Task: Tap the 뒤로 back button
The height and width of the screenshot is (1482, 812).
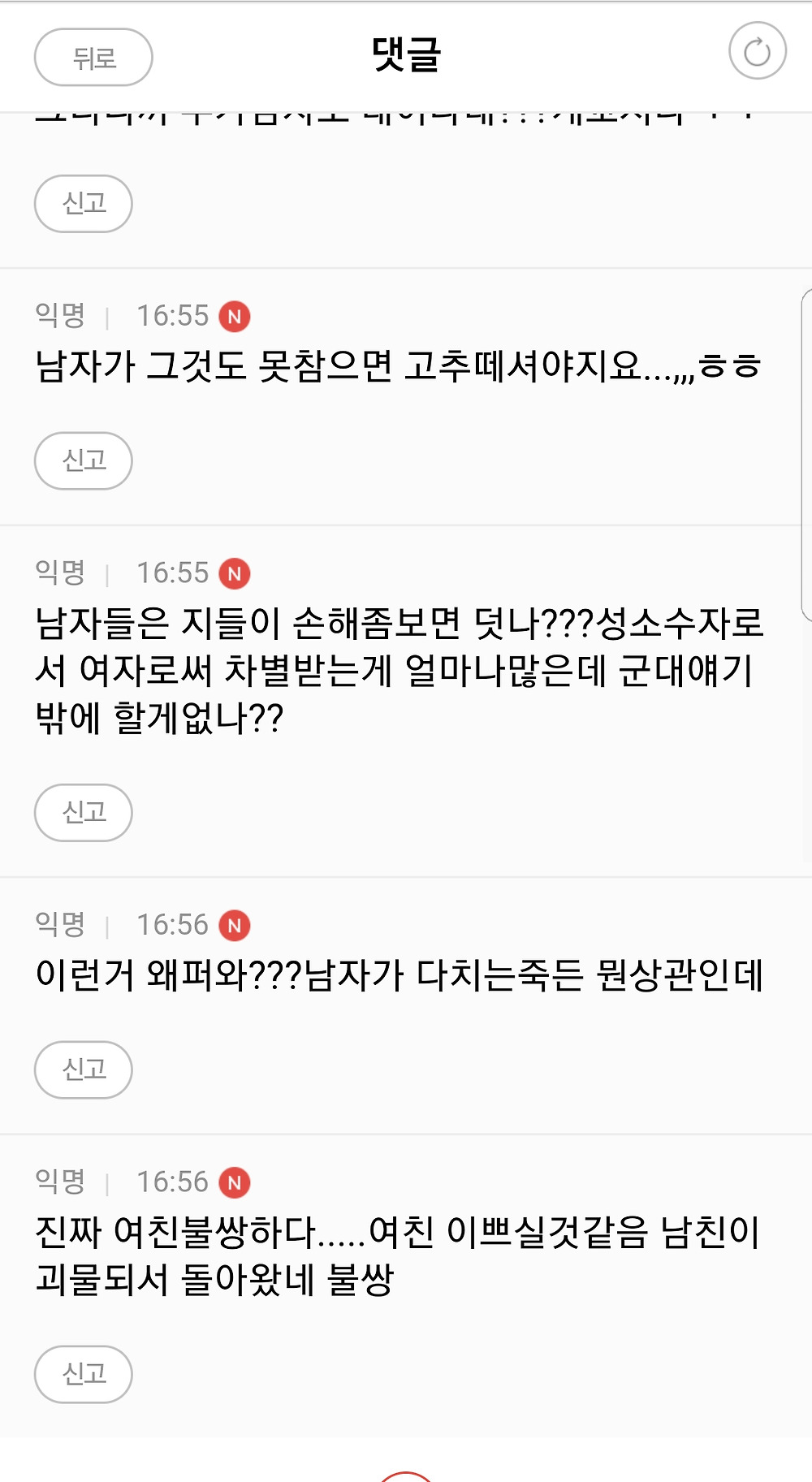Action: point(93,58)
